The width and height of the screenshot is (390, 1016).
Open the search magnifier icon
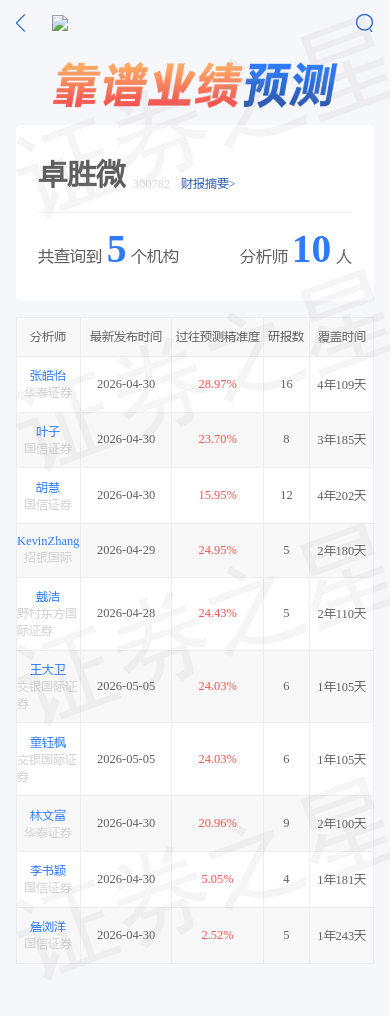click(x=365, y=23)
